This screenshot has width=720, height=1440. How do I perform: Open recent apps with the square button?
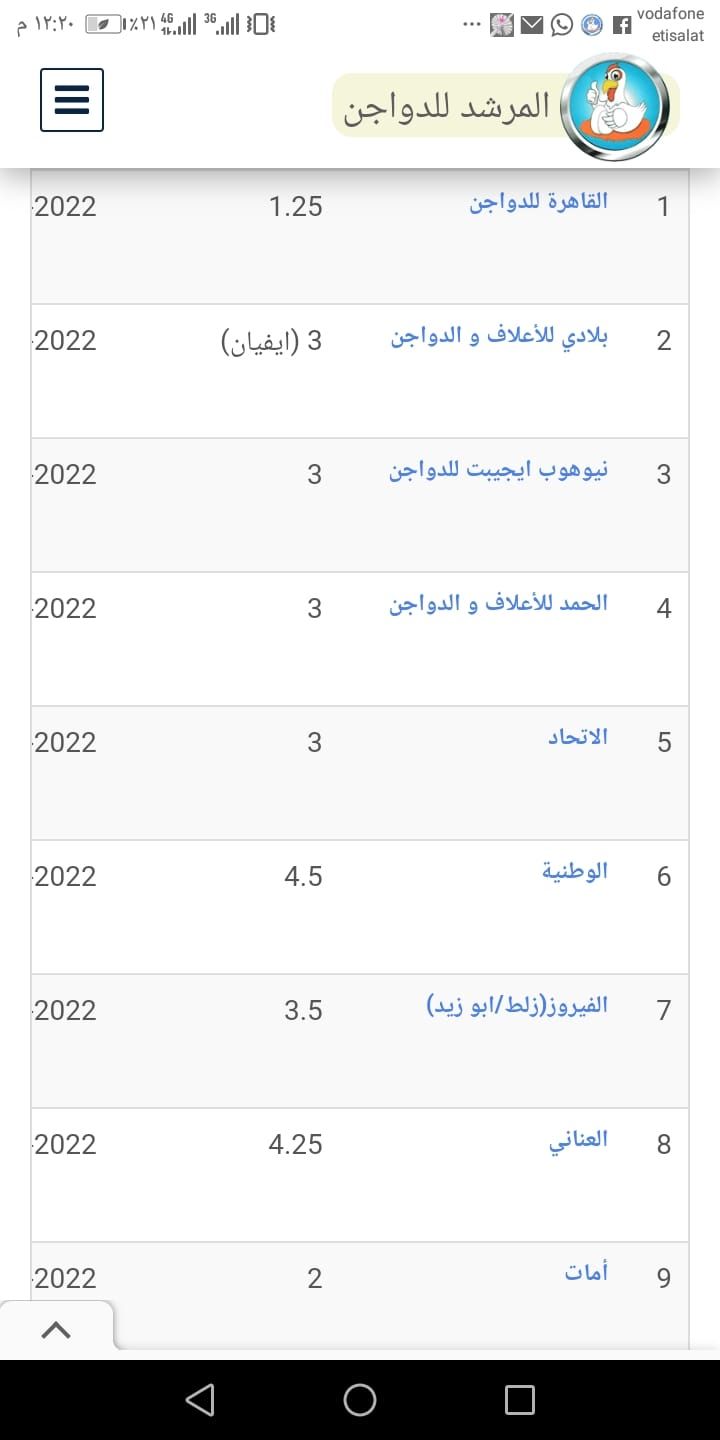tap(518, 1400)
